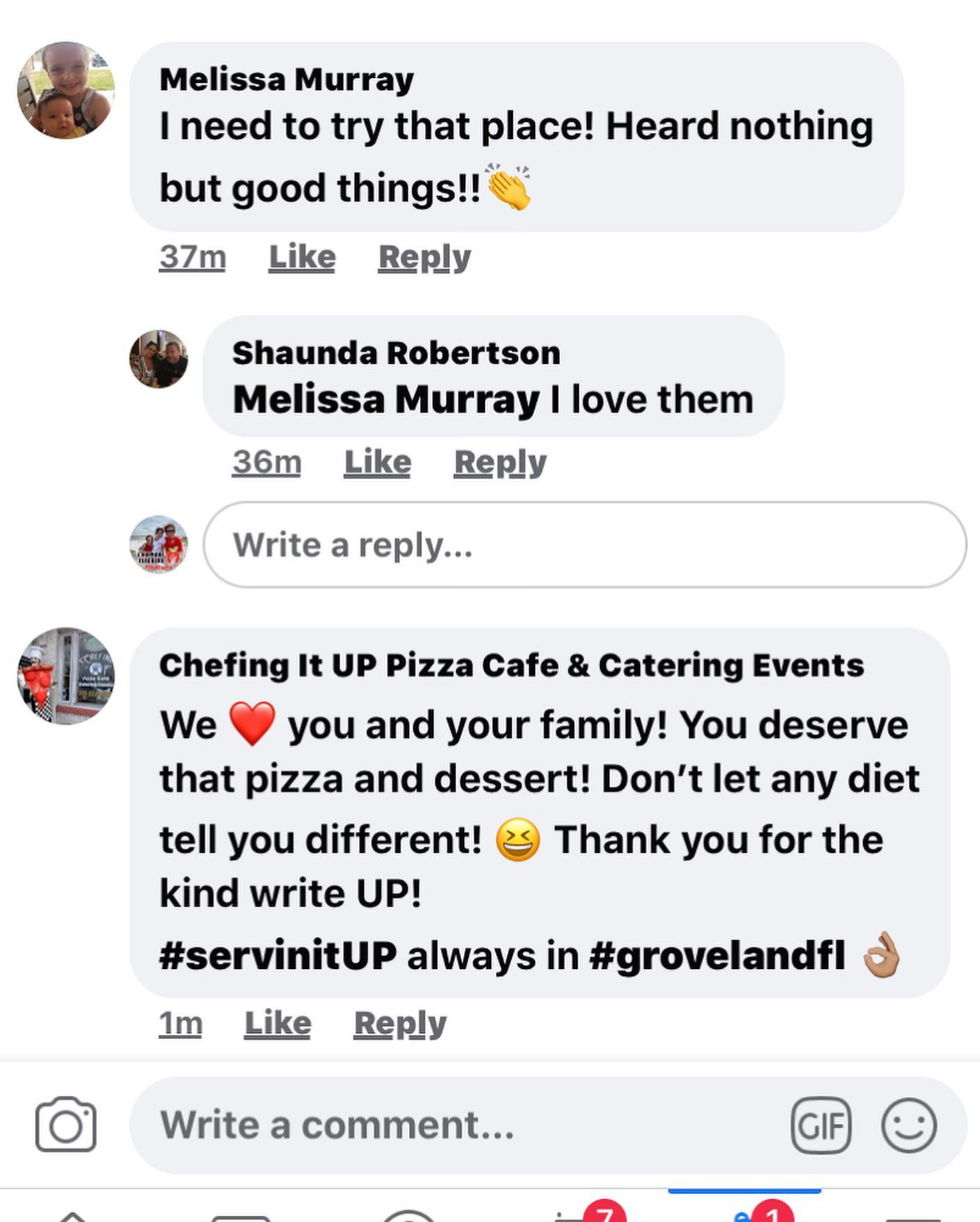Open the #servinitUP hashtag

click(278, 955)
